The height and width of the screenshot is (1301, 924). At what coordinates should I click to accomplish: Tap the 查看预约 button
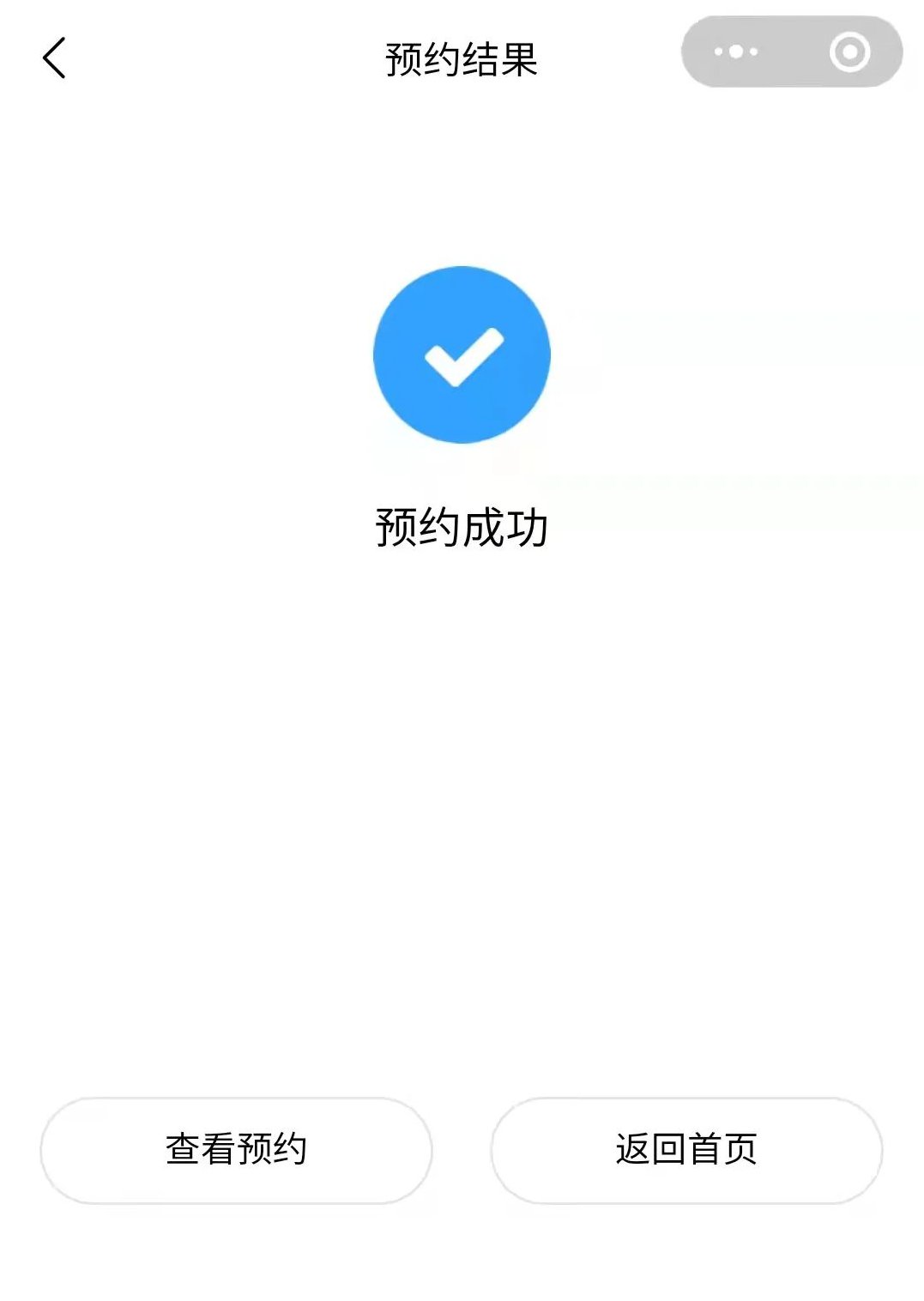[x=236, y=1149]
